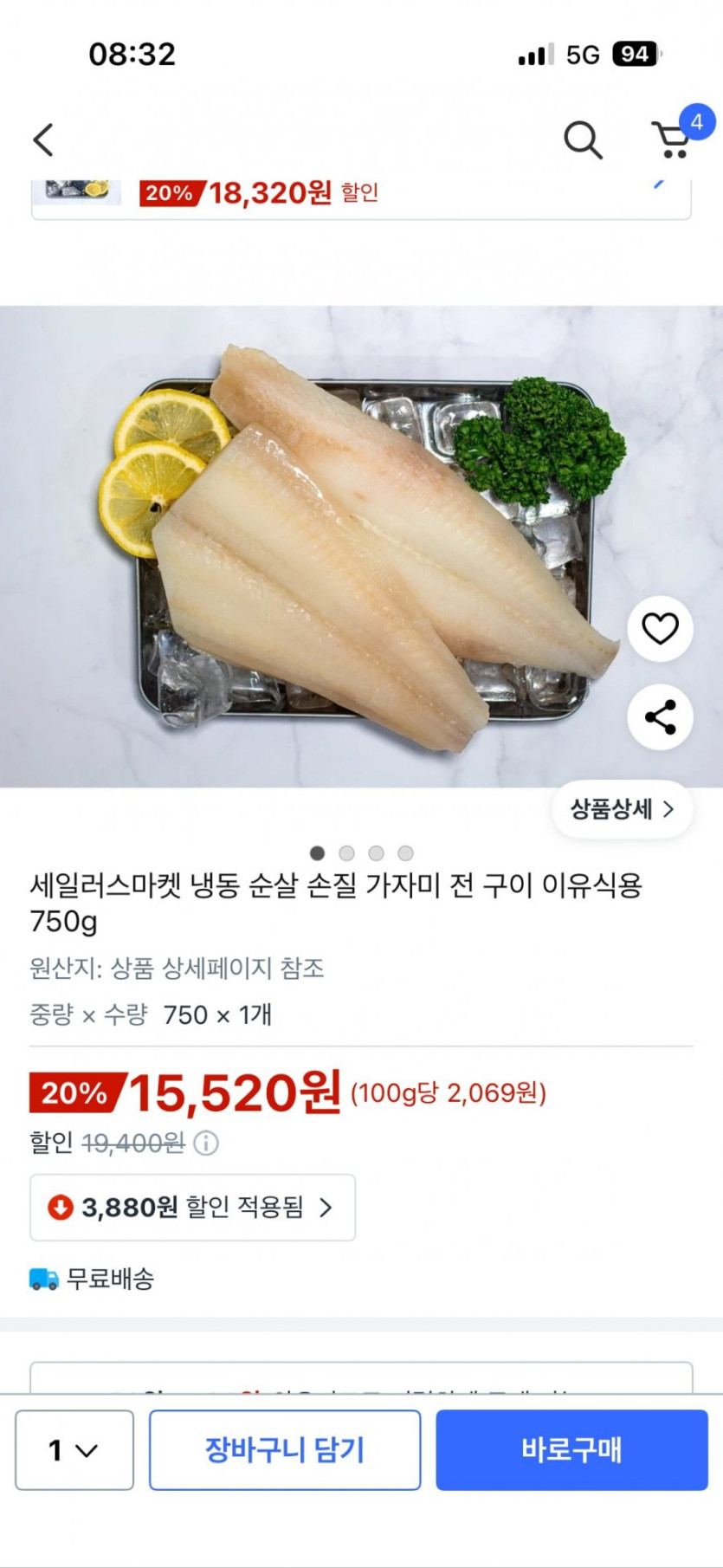723x1568 pixels.
Task: Expand 상품상세 product details
Action: pos(622,808)
